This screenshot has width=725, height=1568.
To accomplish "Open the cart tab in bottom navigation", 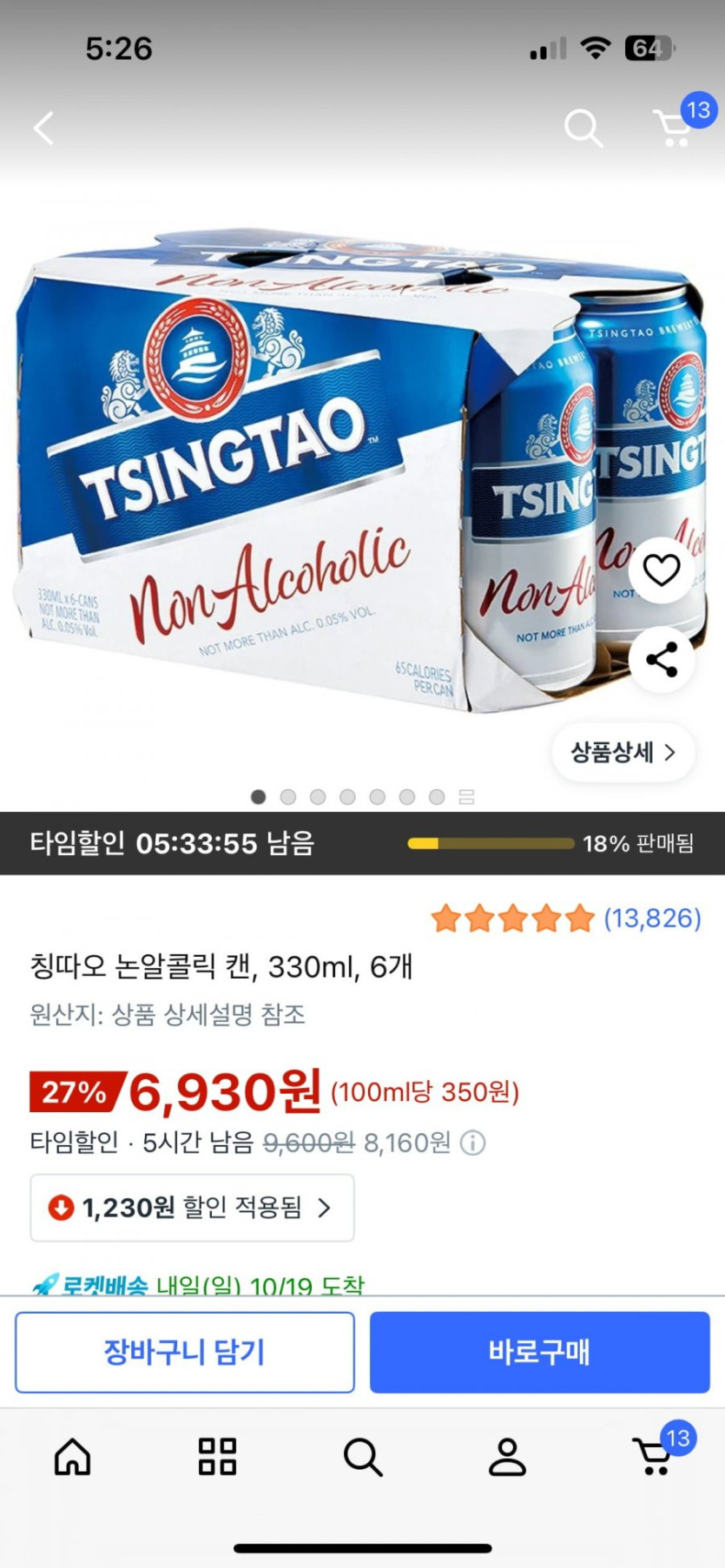I will pos(653,1457).
